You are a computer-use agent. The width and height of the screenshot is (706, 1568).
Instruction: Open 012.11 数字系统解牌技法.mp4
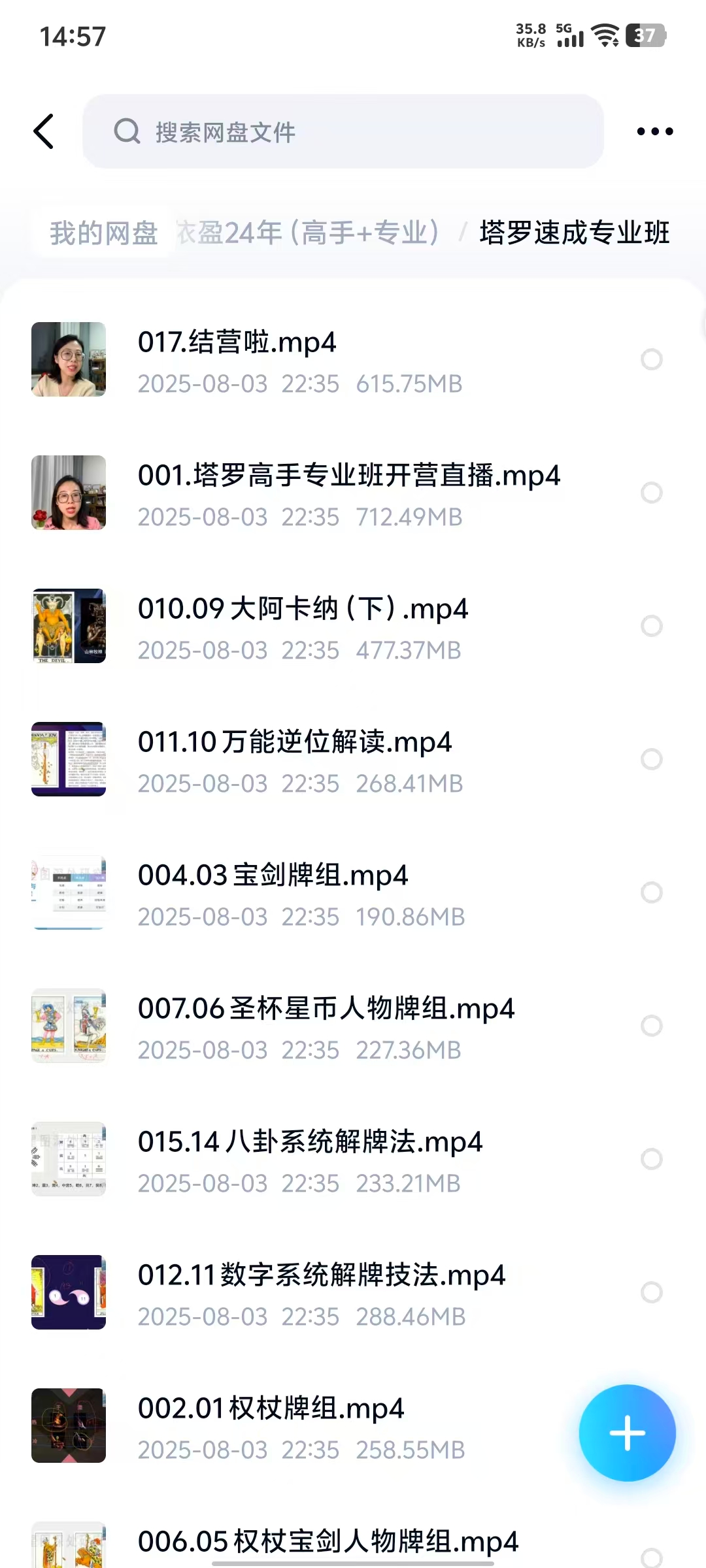pos(322,1275)
